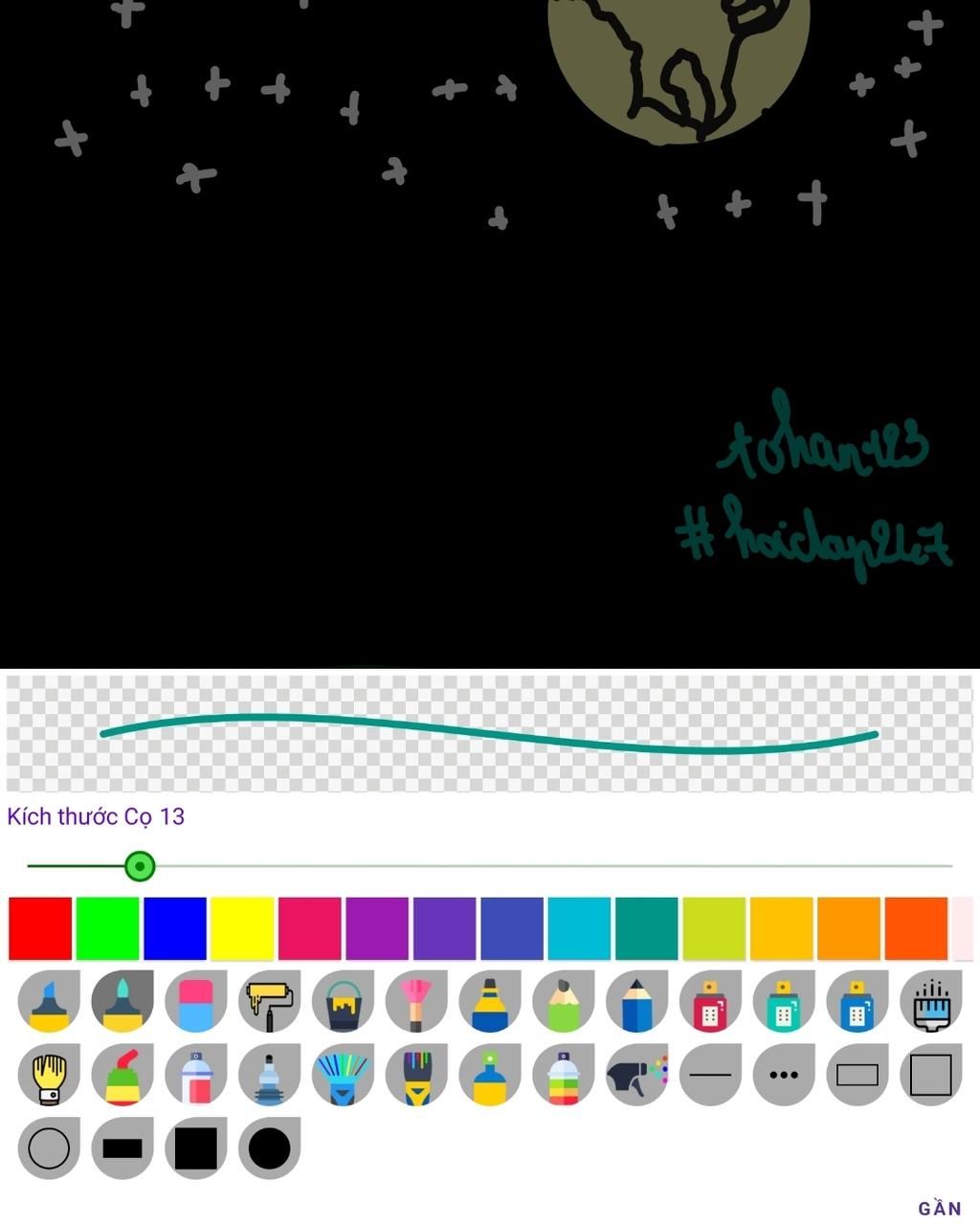Choose the yellow glove smudge tool
The height and width of the screenshot is (1225, 980).
tap(49, 1075)
